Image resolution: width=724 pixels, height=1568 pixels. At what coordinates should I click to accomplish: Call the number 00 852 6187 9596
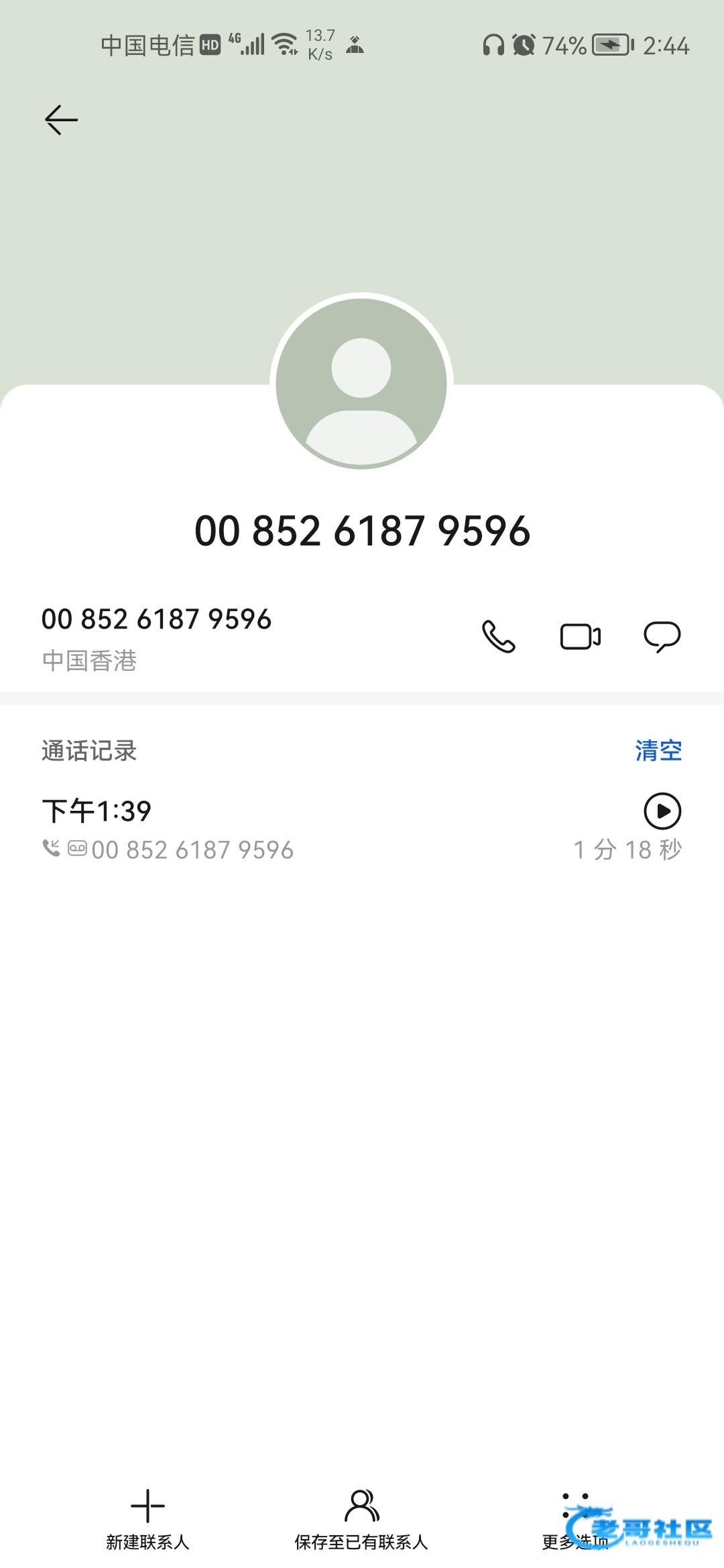coord(499,637)
